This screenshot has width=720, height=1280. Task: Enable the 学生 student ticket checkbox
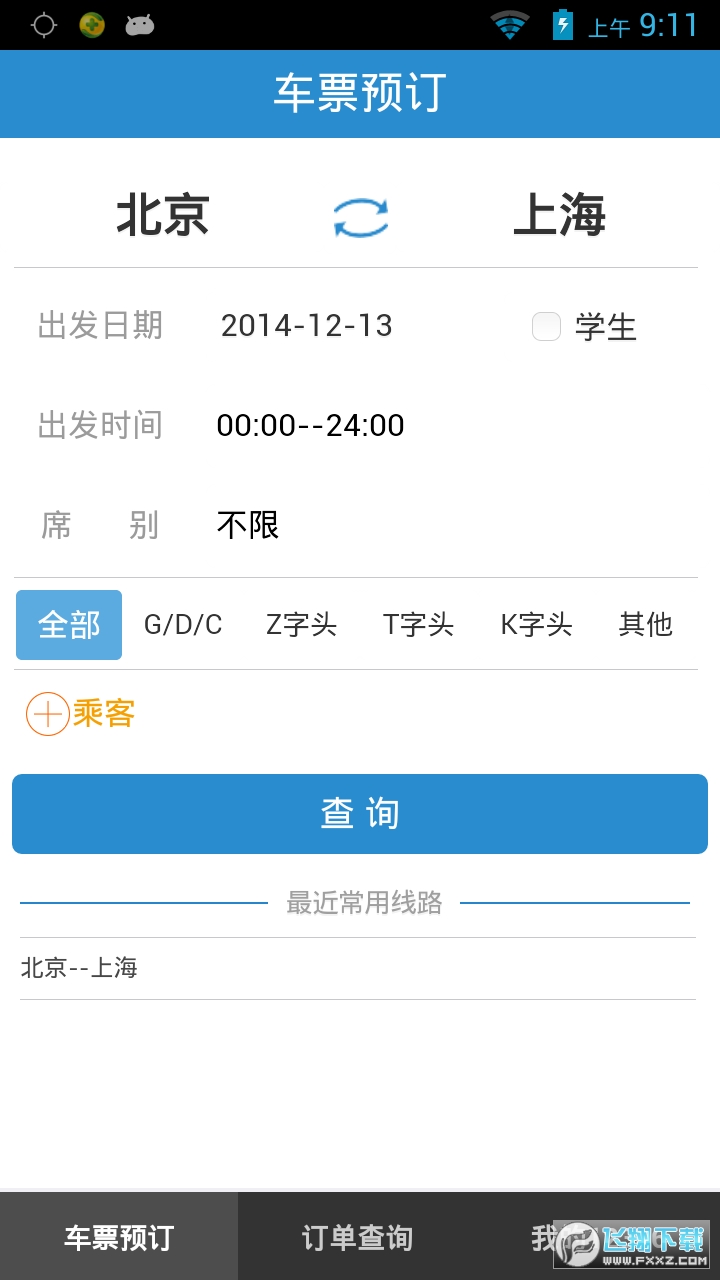tap(546, 326)
